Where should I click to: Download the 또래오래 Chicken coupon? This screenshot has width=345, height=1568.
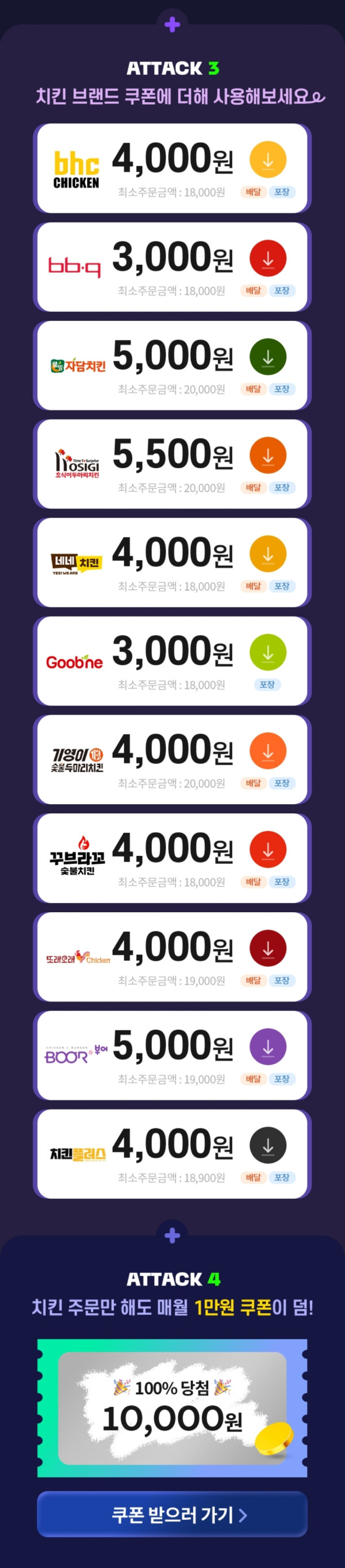[x=268, y=948]
